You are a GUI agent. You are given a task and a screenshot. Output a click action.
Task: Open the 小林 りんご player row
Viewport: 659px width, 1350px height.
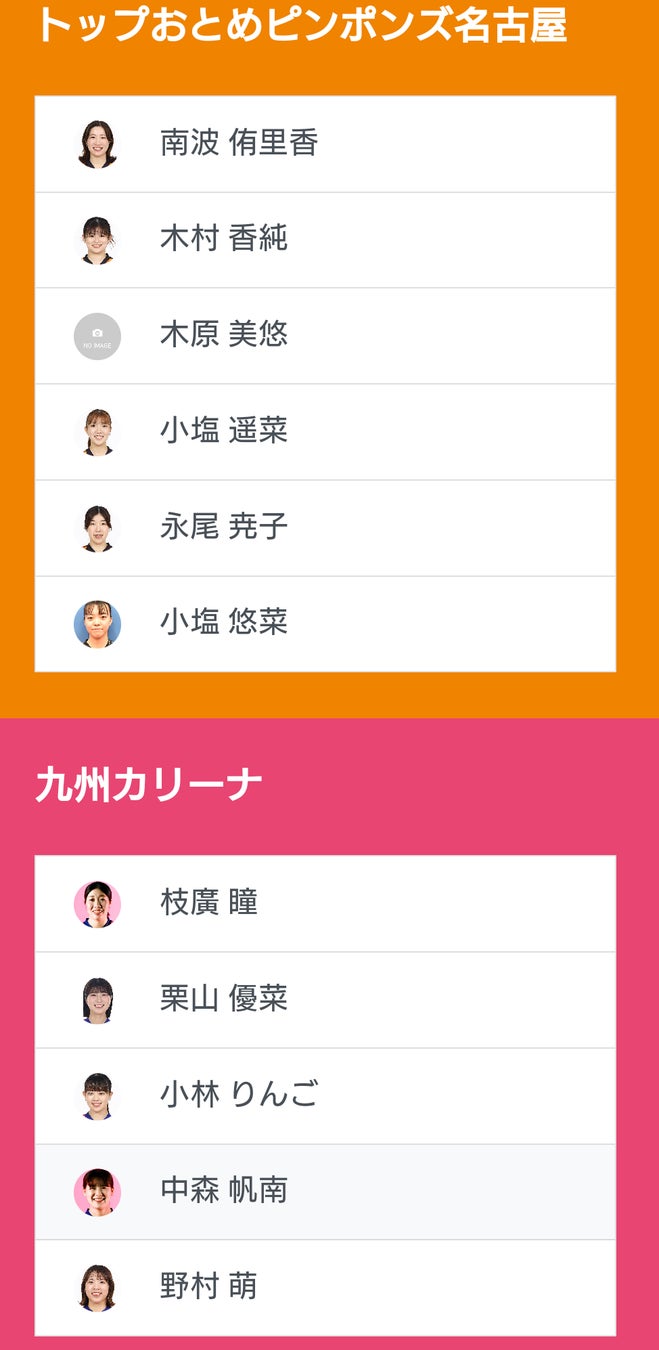[238, 1096]
